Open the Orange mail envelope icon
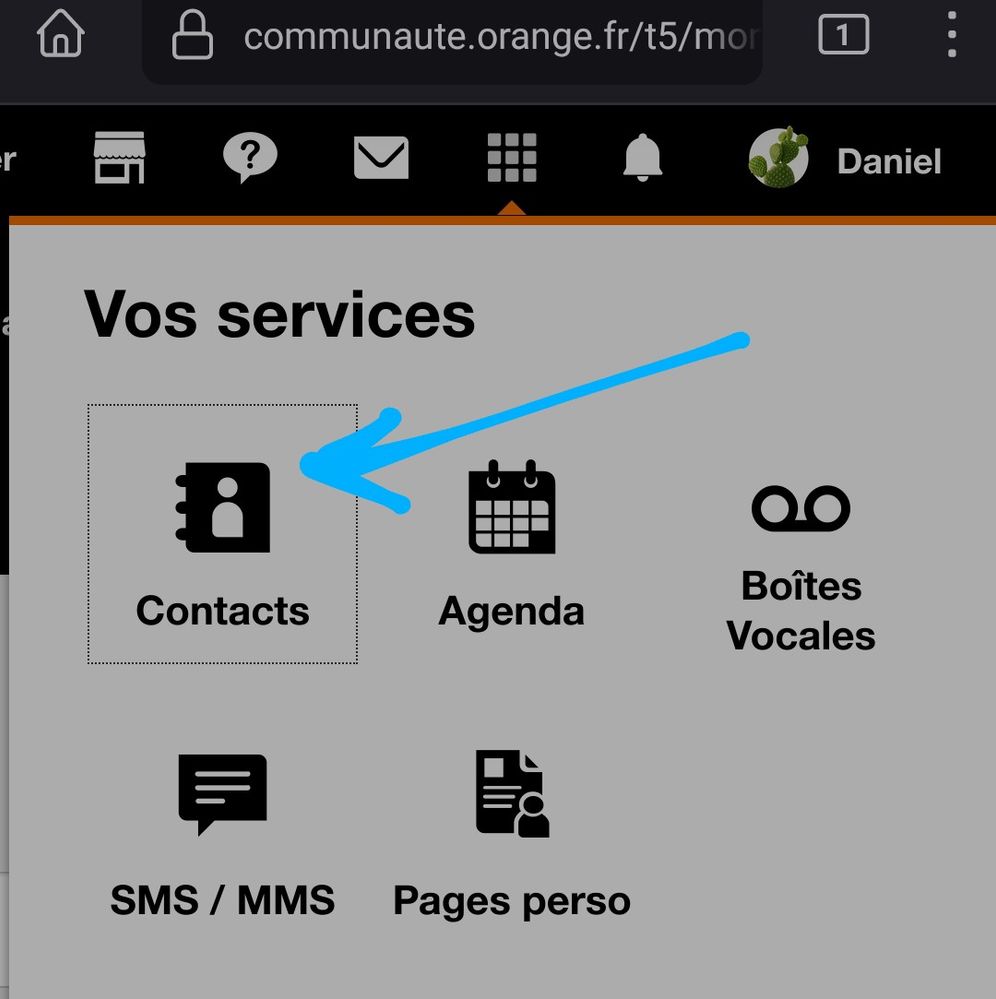This screenshot has height=999, width=996. (x=381, y=158)
